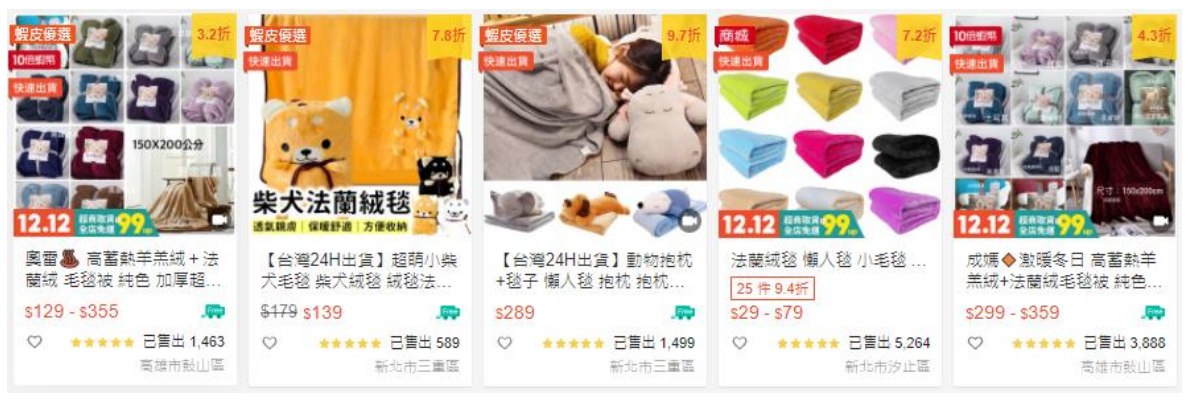Add the $29 - $79 flannel blanket to likes
Screen dimensions: 1192x400
pyautogui.click(x=739, y=342)
